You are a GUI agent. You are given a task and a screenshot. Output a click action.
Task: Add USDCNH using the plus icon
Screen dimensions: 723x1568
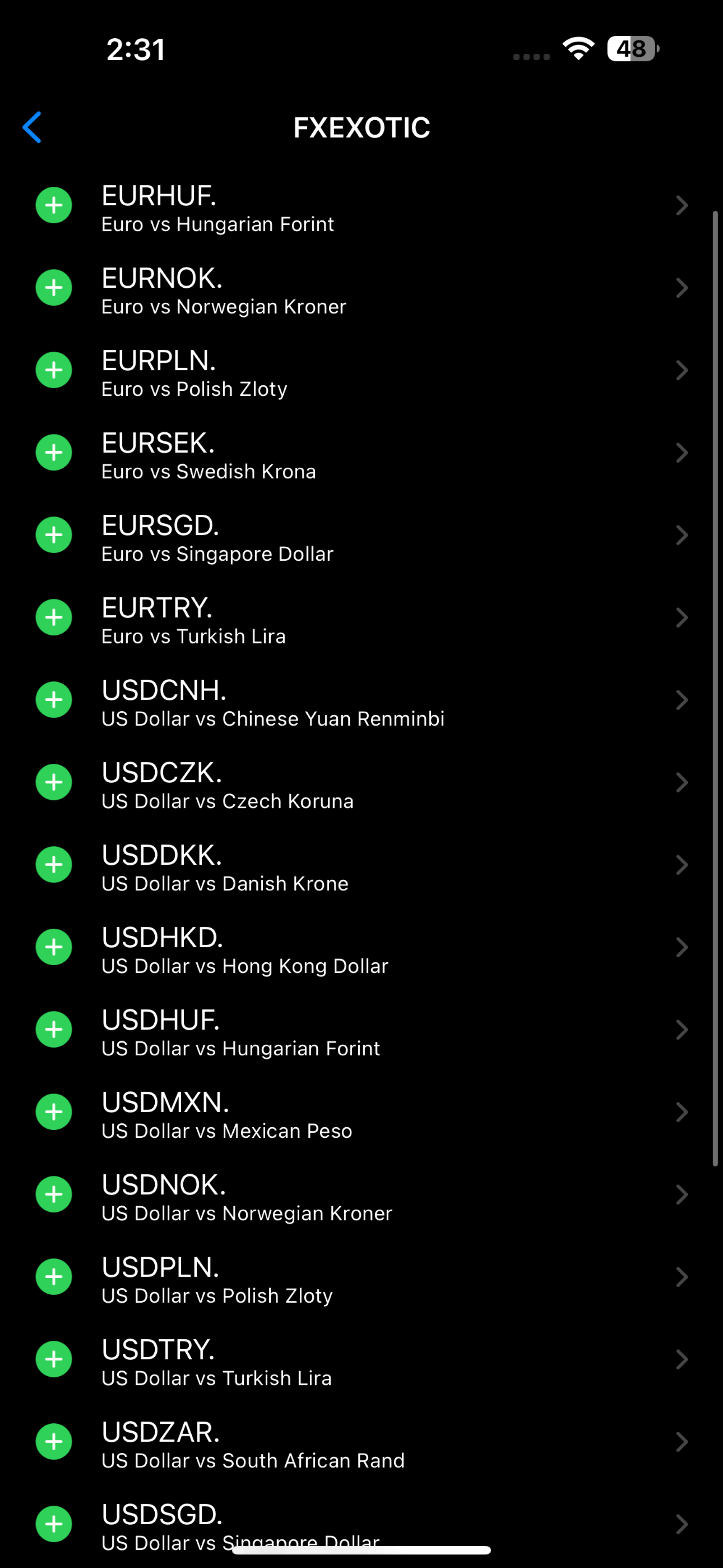54,700
